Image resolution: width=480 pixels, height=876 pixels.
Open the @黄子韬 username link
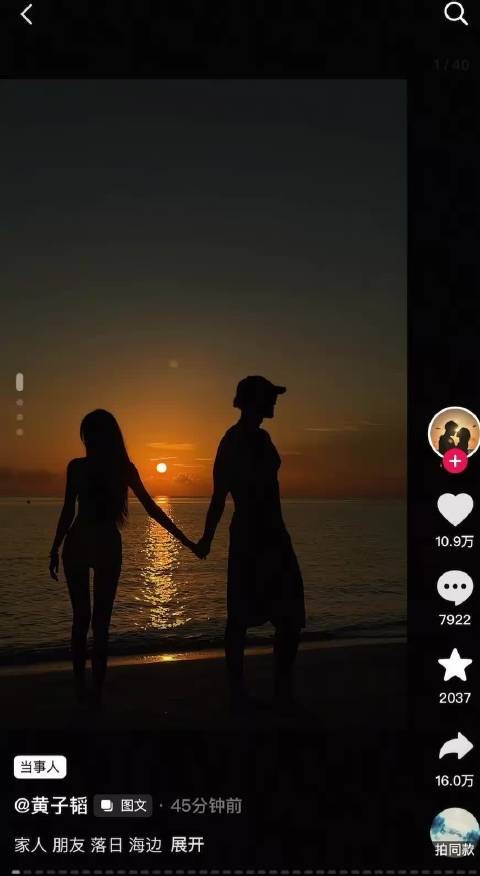[x=51, y=806]
